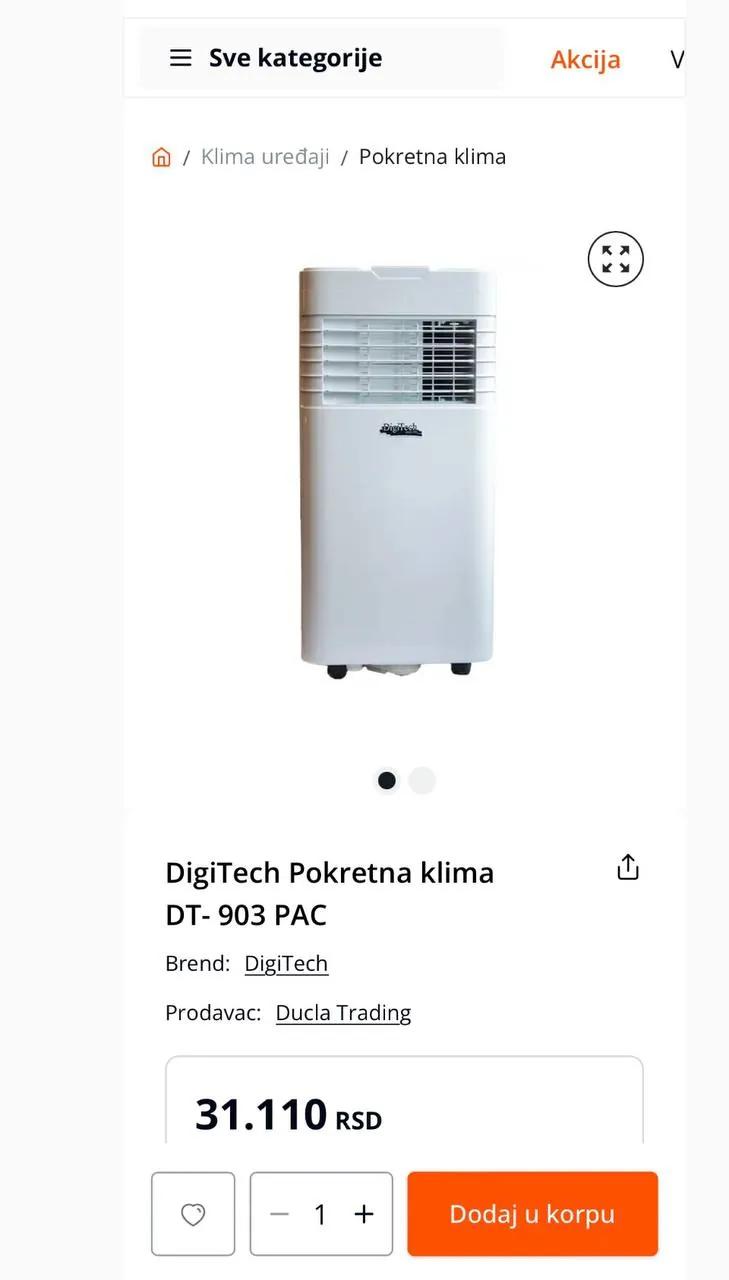Open the Pokretna klima breadcrumb

coord(432,157)
